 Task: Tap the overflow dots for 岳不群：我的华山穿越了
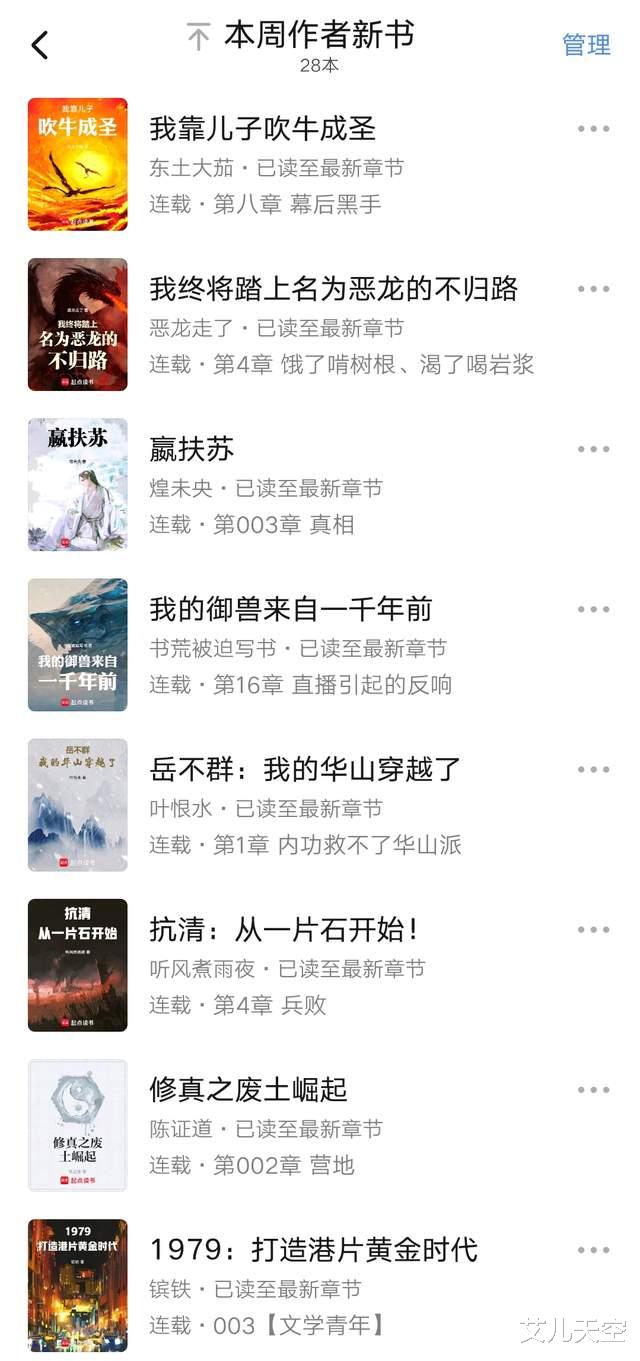pyautogui.click(x=593, y=769)
